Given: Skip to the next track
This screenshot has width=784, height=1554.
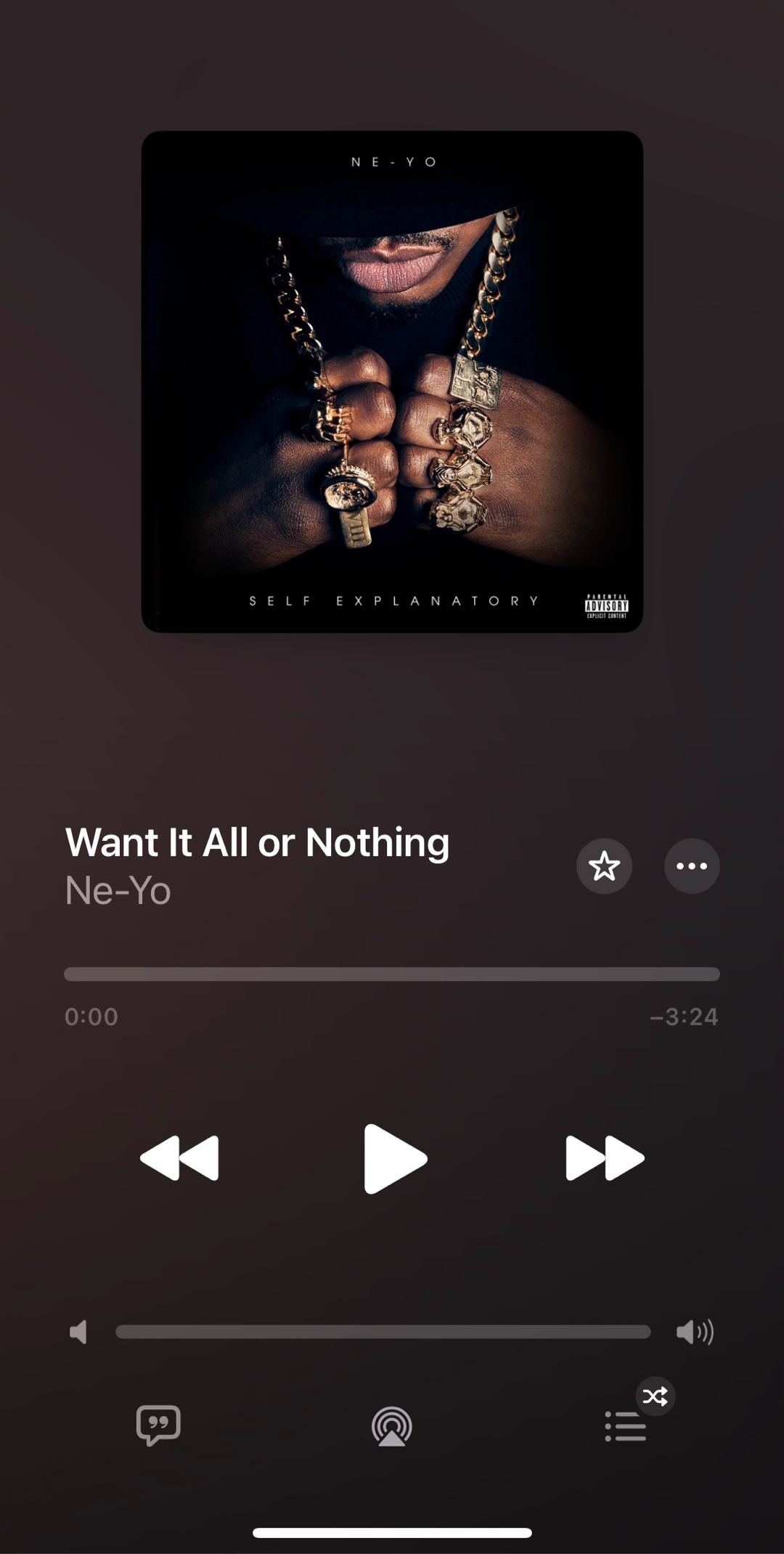Looking at the screenshot, I should (x=605, y=1158).
